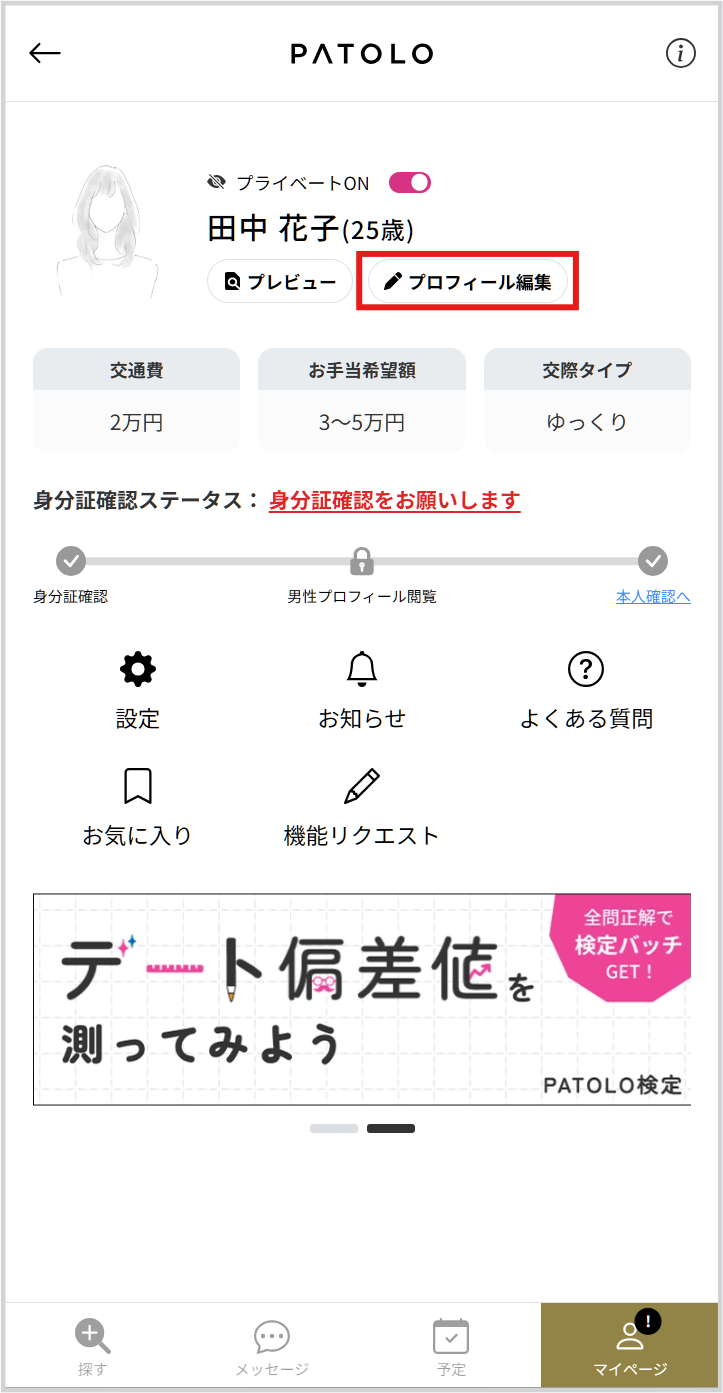
Task: Switch to the 予定 tab
Action: point(451,1346)
